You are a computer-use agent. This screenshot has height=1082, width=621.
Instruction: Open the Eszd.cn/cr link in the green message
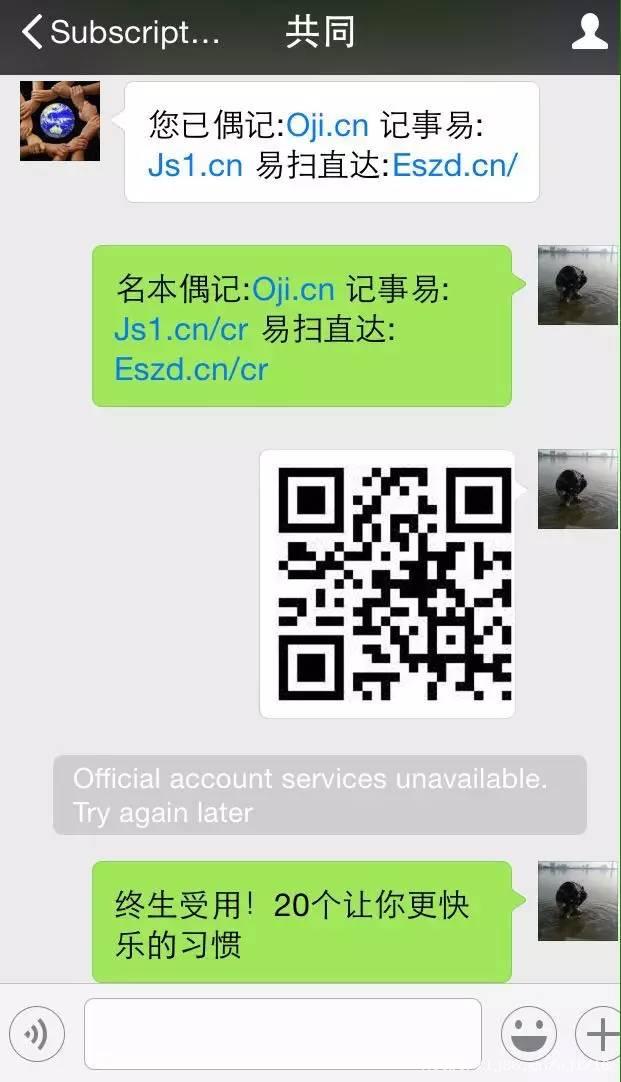[191, 369]
